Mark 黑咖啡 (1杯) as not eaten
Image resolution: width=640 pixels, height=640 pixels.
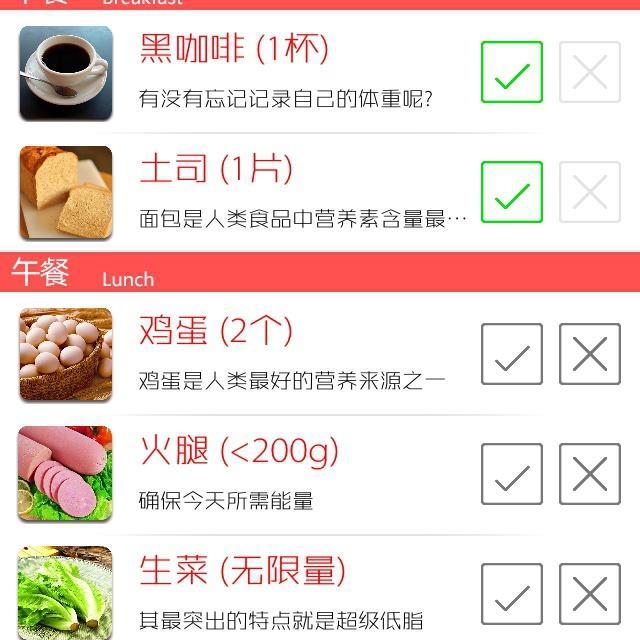pos(589,72)
